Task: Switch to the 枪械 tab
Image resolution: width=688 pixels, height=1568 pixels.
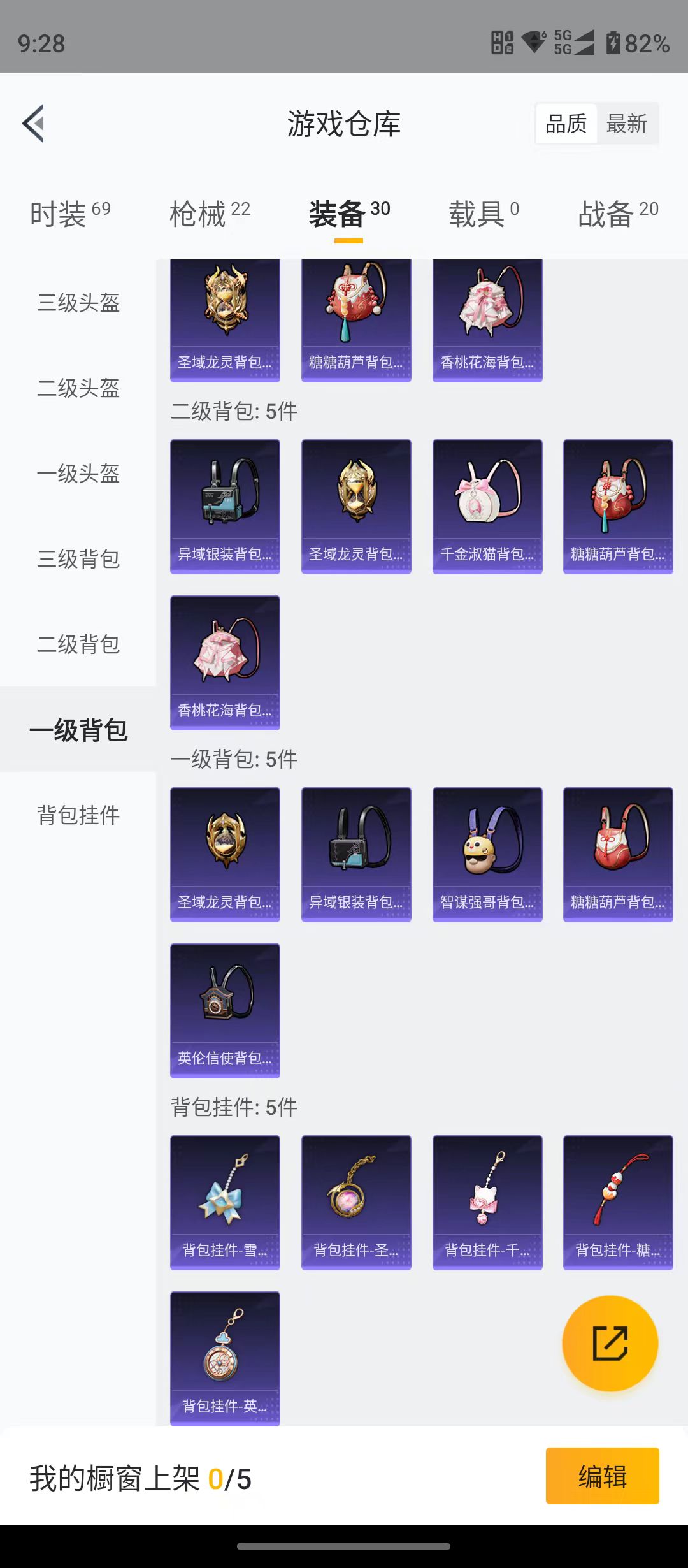Action: pyautogui.click(x=210, y=214)
